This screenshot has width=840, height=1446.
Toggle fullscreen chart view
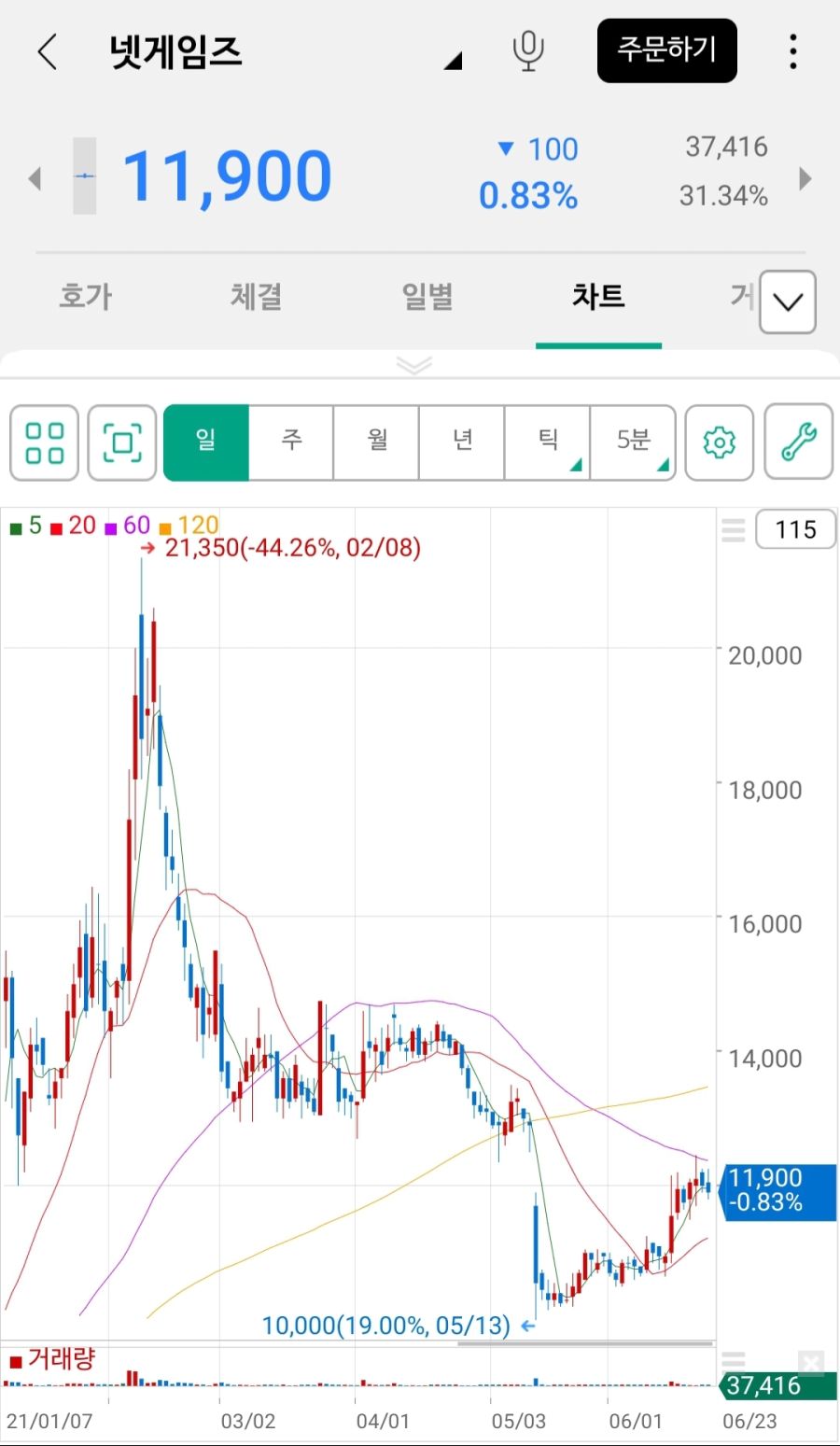[122, 442]
